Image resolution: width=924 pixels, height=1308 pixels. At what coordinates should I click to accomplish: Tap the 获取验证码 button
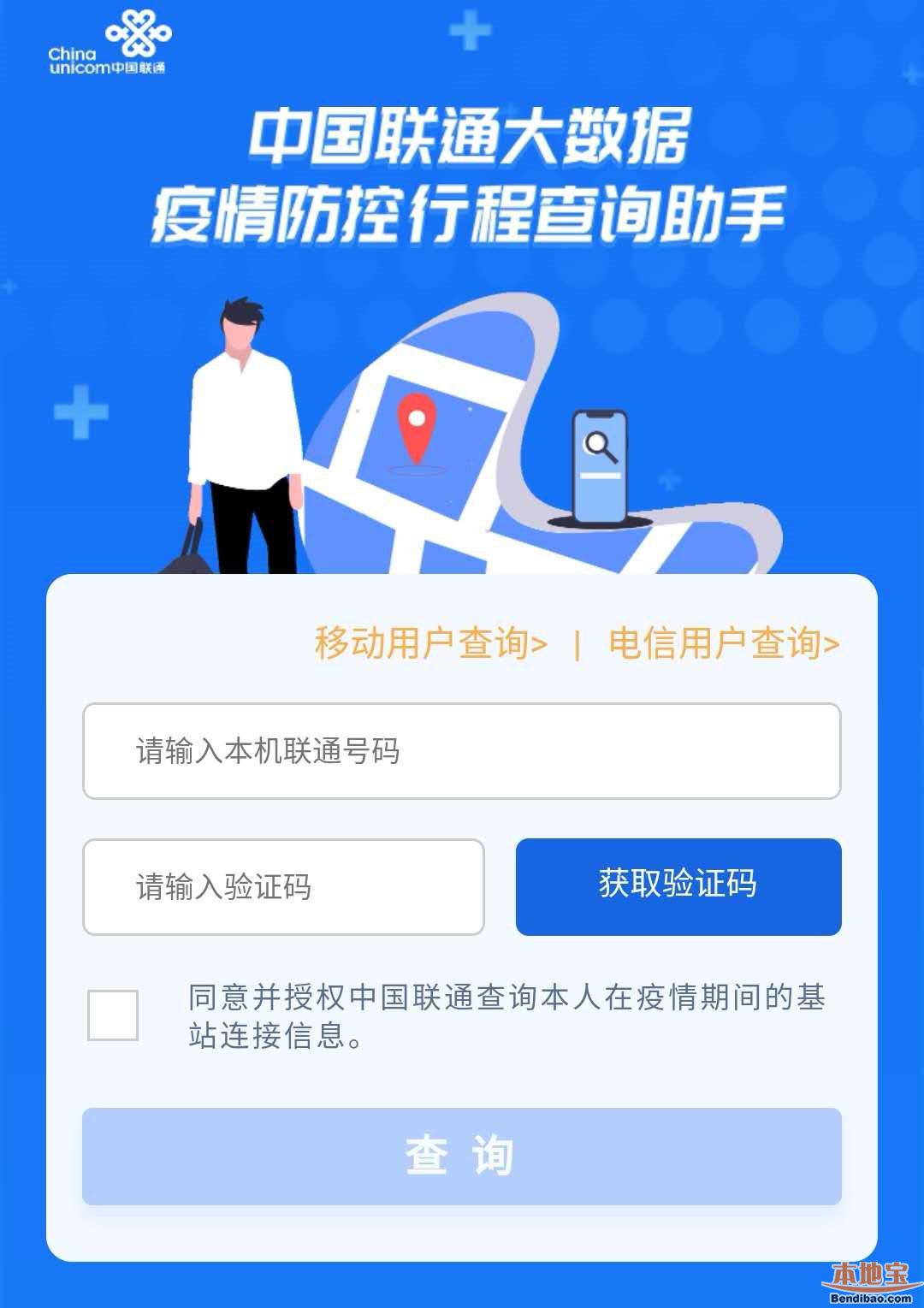click(678, 886)
